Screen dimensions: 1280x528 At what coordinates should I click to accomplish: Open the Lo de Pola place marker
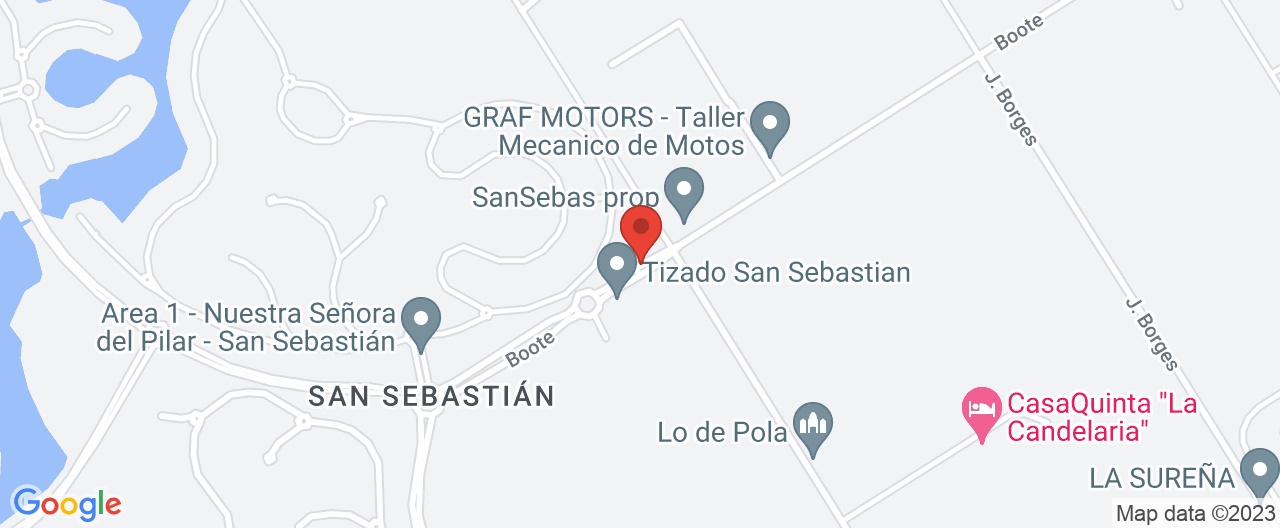(x=813, y=427)
